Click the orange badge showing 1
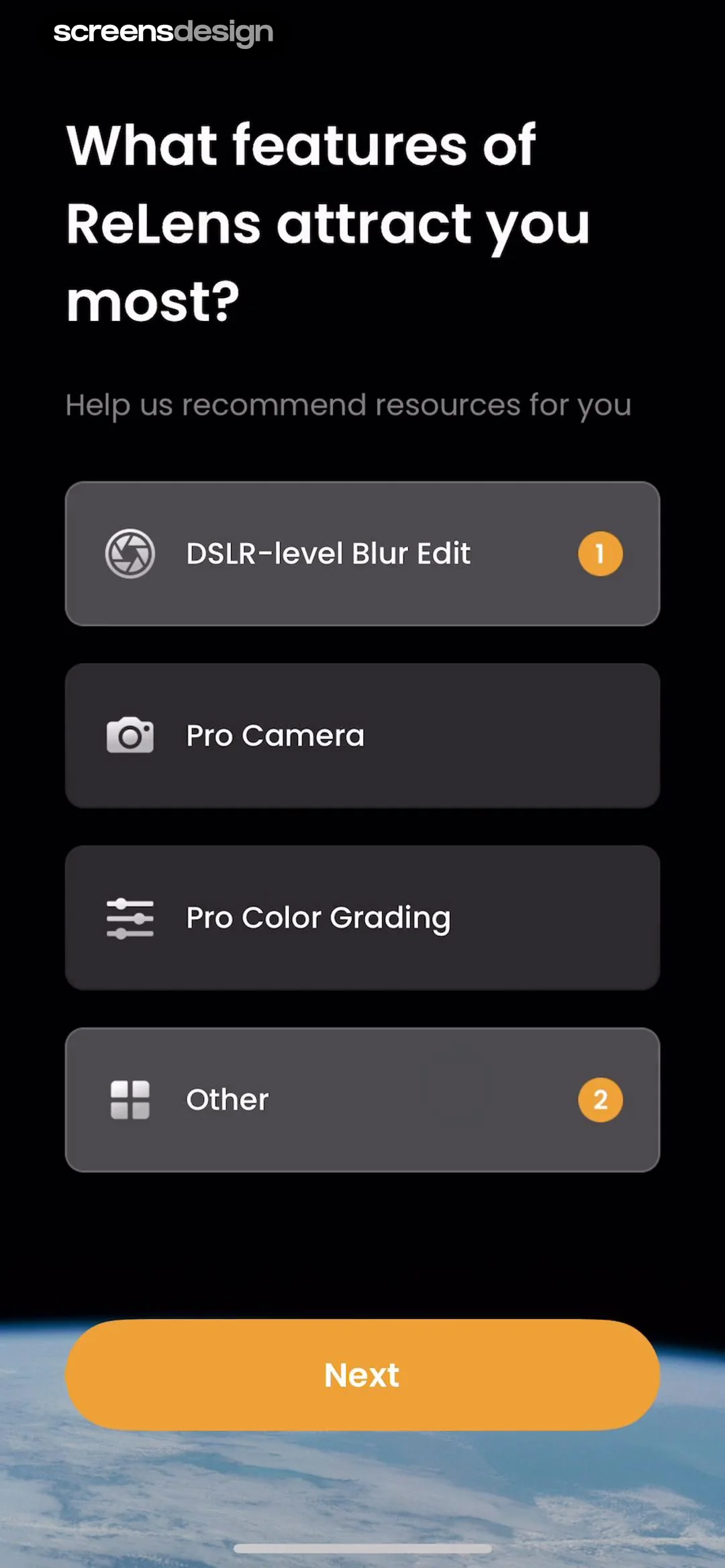This screenshot has height=1568, width=725. (599, 553)
